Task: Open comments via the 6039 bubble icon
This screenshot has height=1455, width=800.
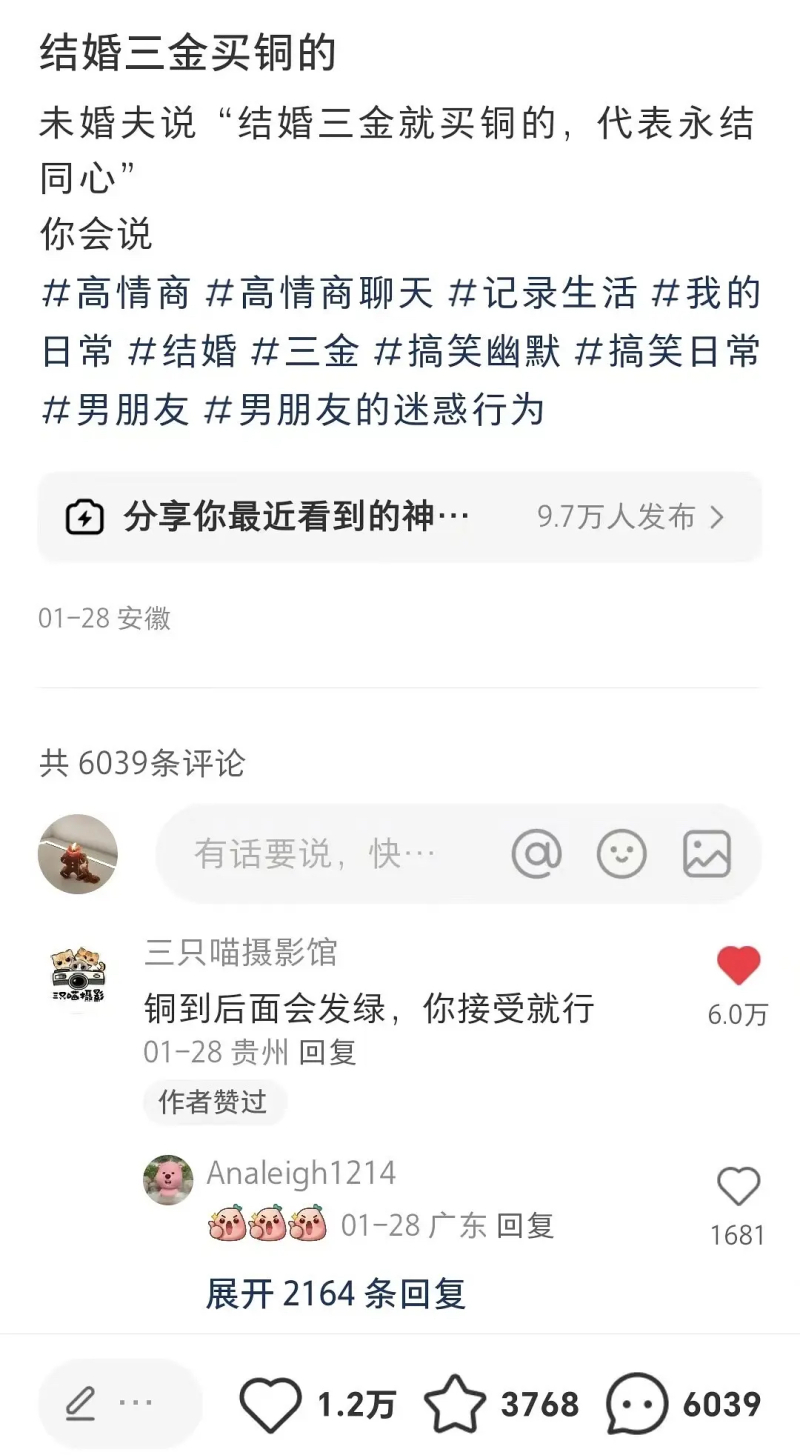Action: pyautogui.click(x=637, y=1404)
